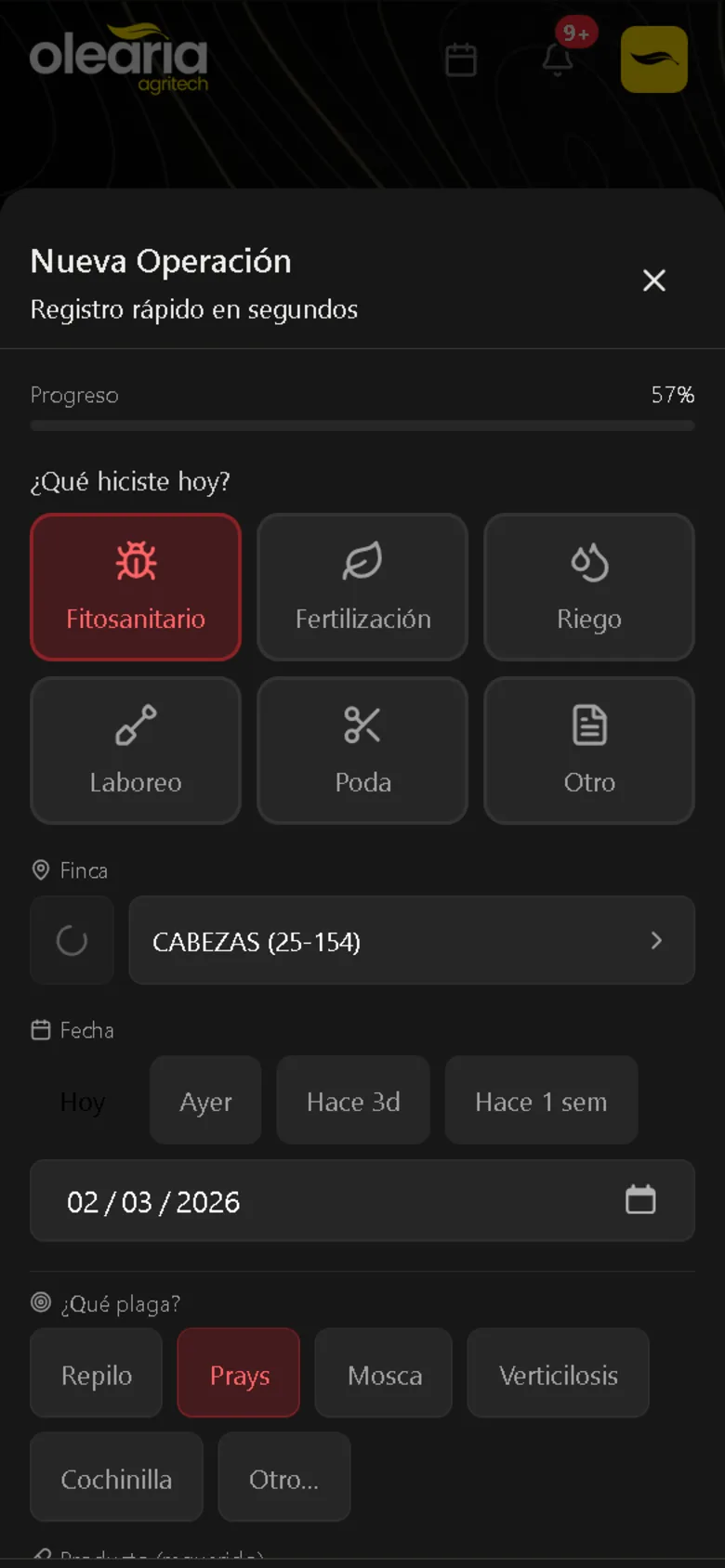Expand the CABEZAS (25-154) finca selector

[x=412, y=940]
